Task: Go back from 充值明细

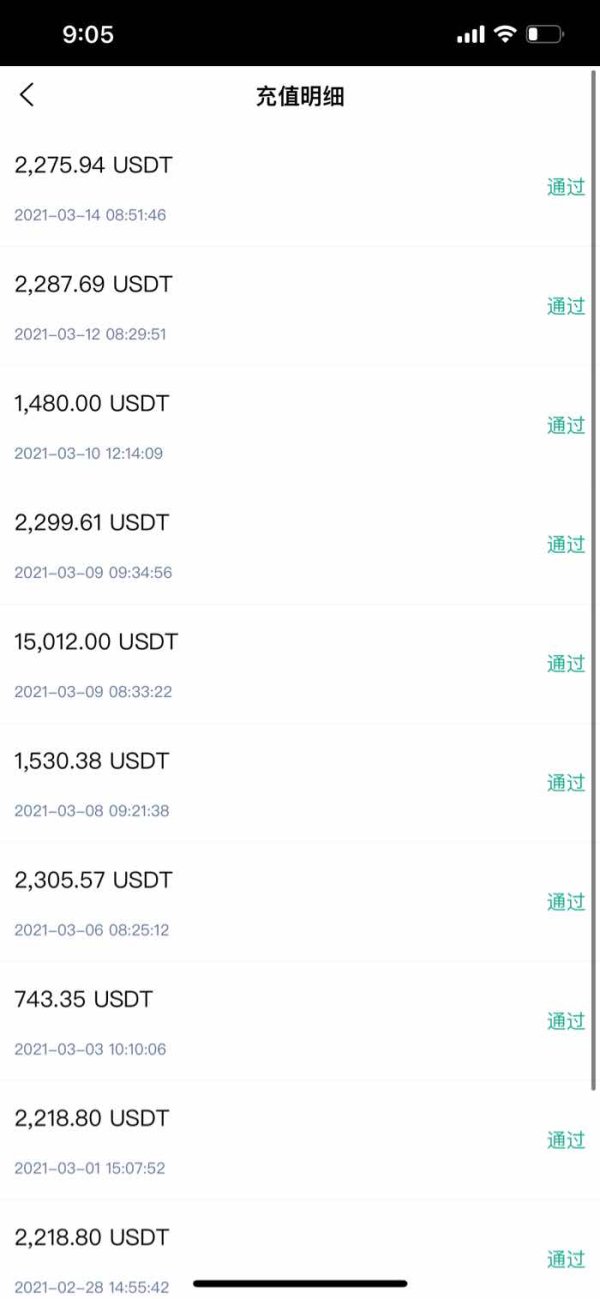Action: click(27, 95)
